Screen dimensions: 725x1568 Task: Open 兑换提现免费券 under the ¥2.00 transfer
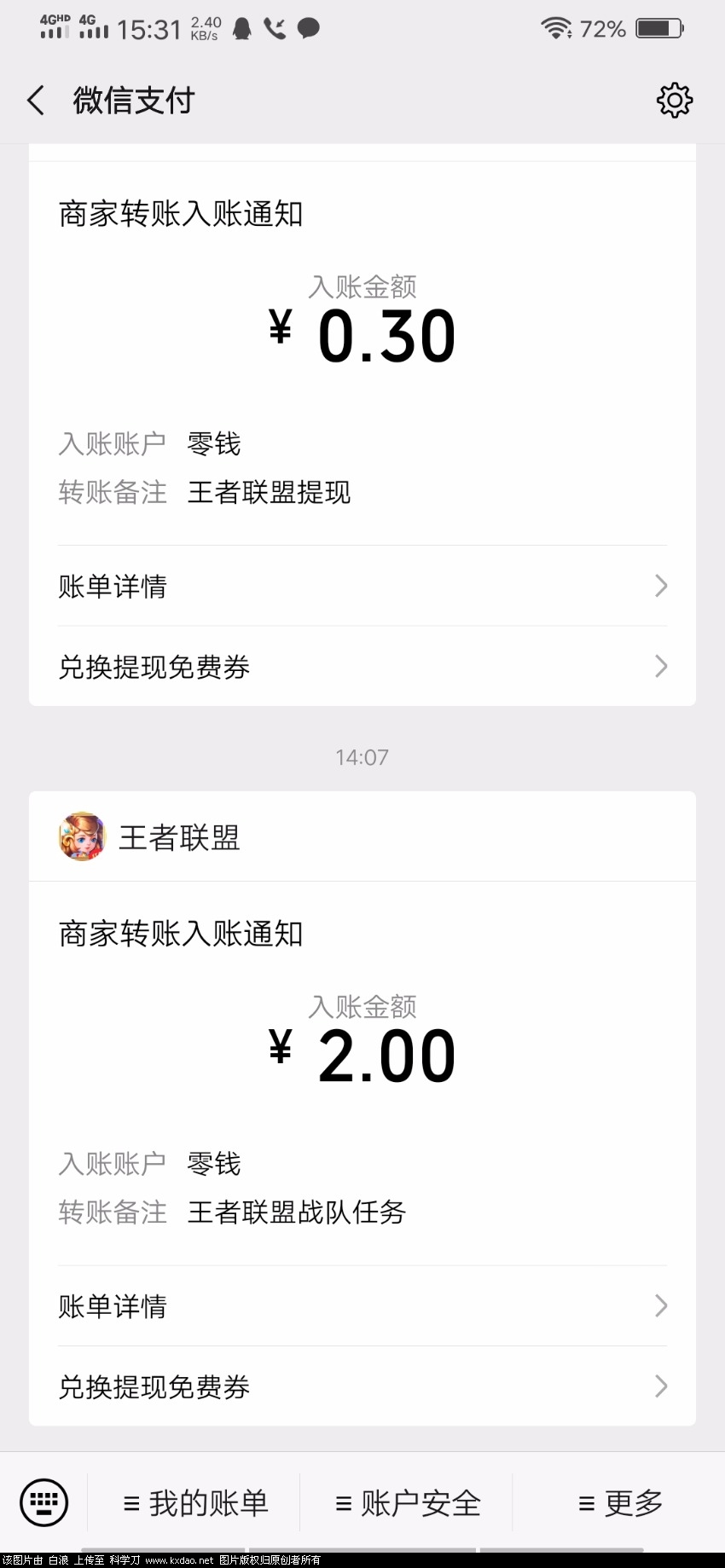point(362,1387)
